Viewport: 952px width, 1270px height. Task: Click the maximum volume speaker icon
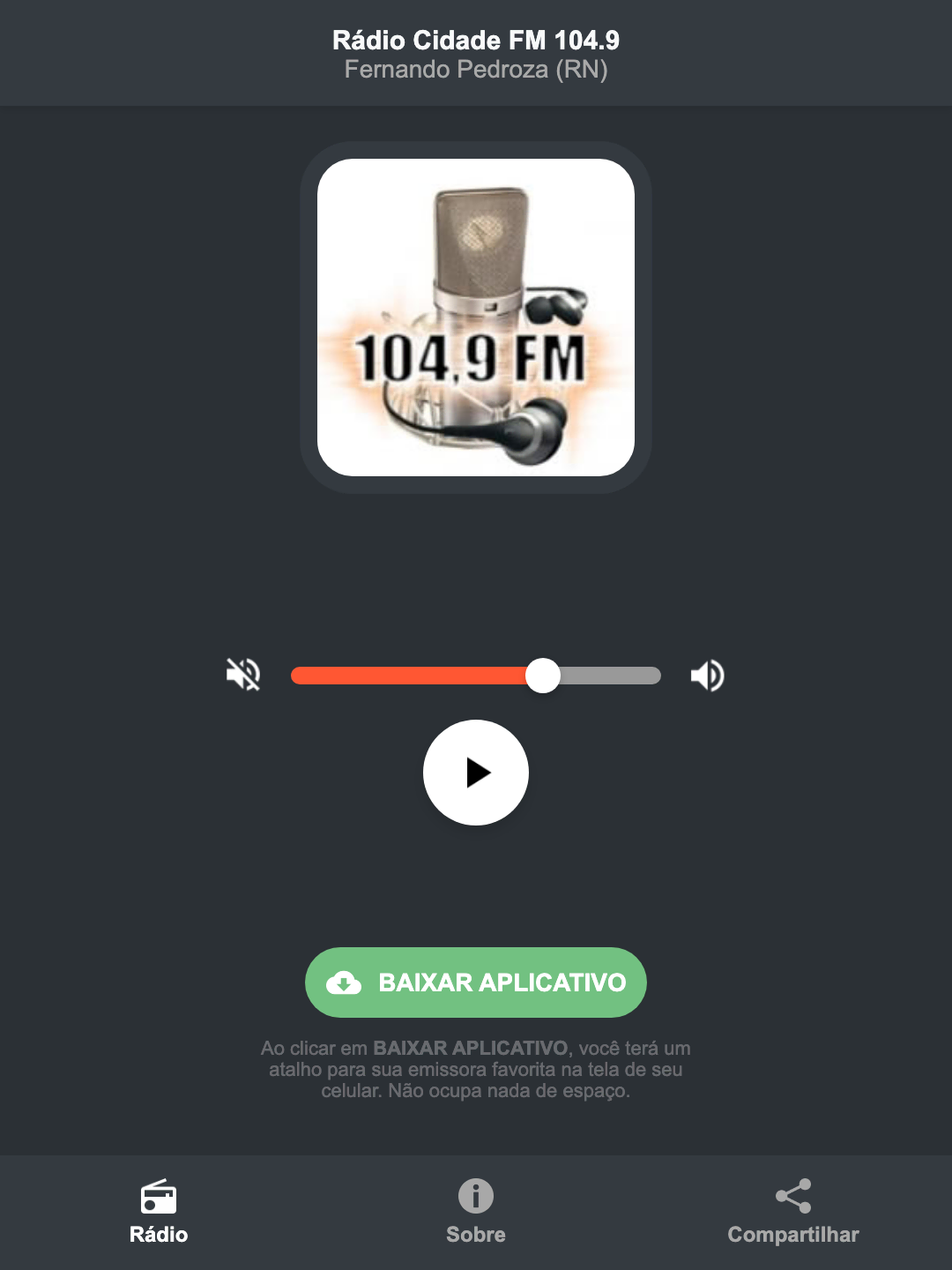point(707,675)
